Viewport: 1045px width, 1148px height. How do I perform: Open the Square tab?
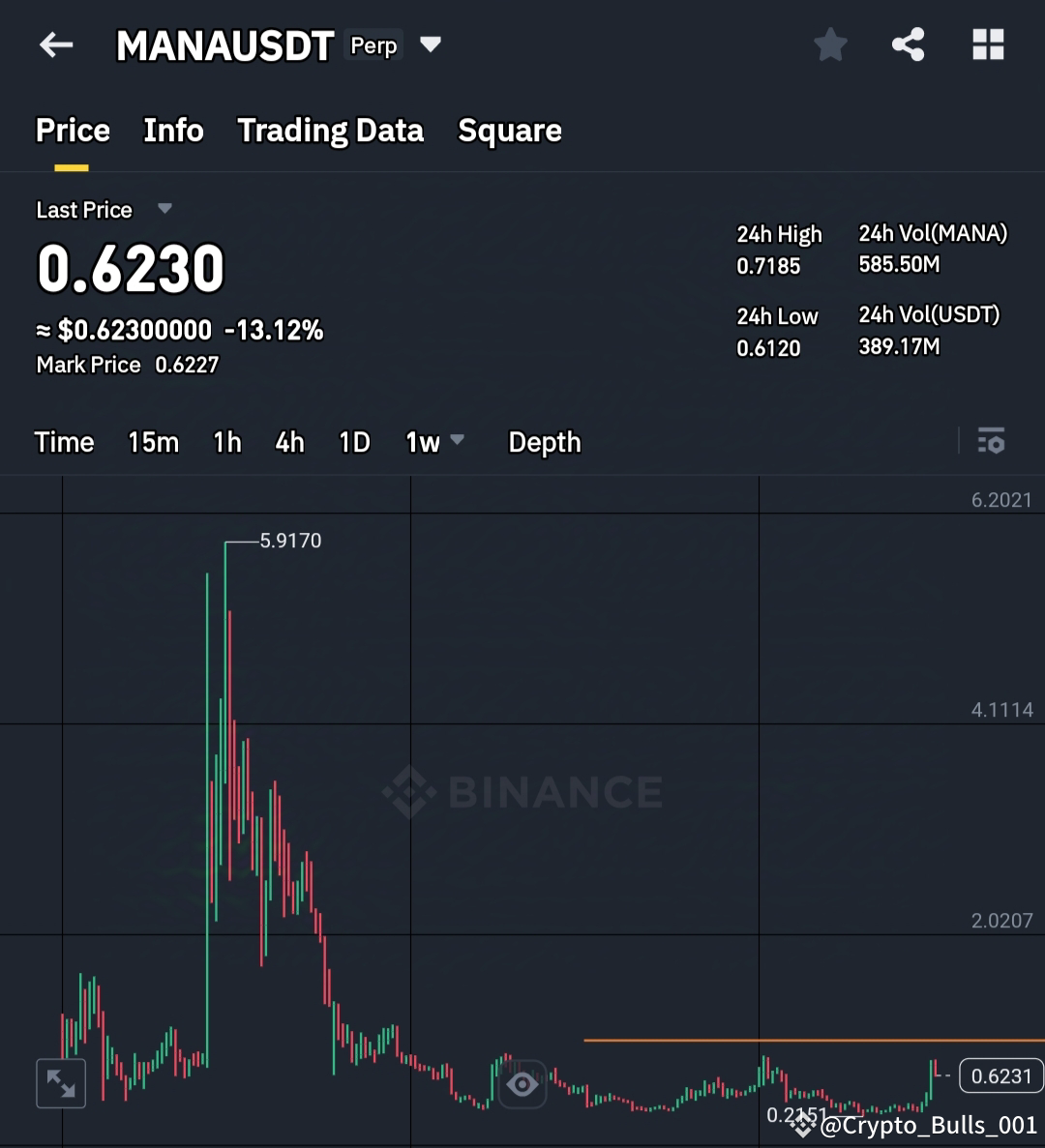[x=510, y=131]
